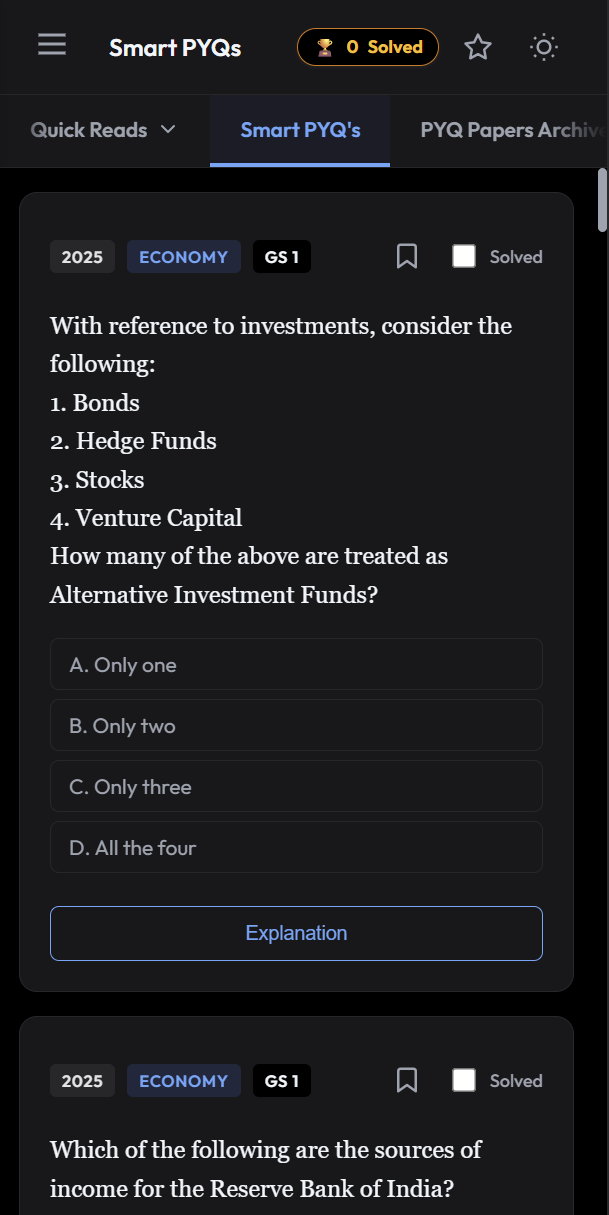Select answer A. Only one
Viewport: 609px width, 1215px height.
(x=296, y=665)
